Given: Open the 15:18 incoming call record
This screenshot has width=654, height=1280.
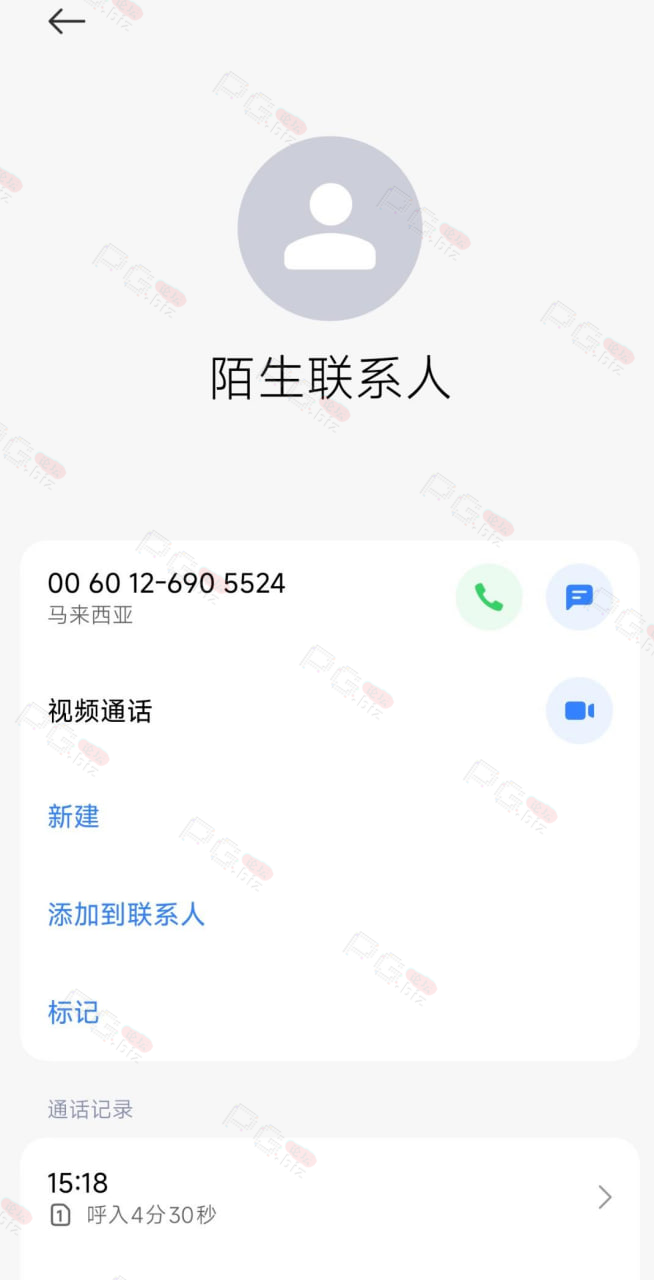Looking at the screenshot, I should tap(329, 1197).
